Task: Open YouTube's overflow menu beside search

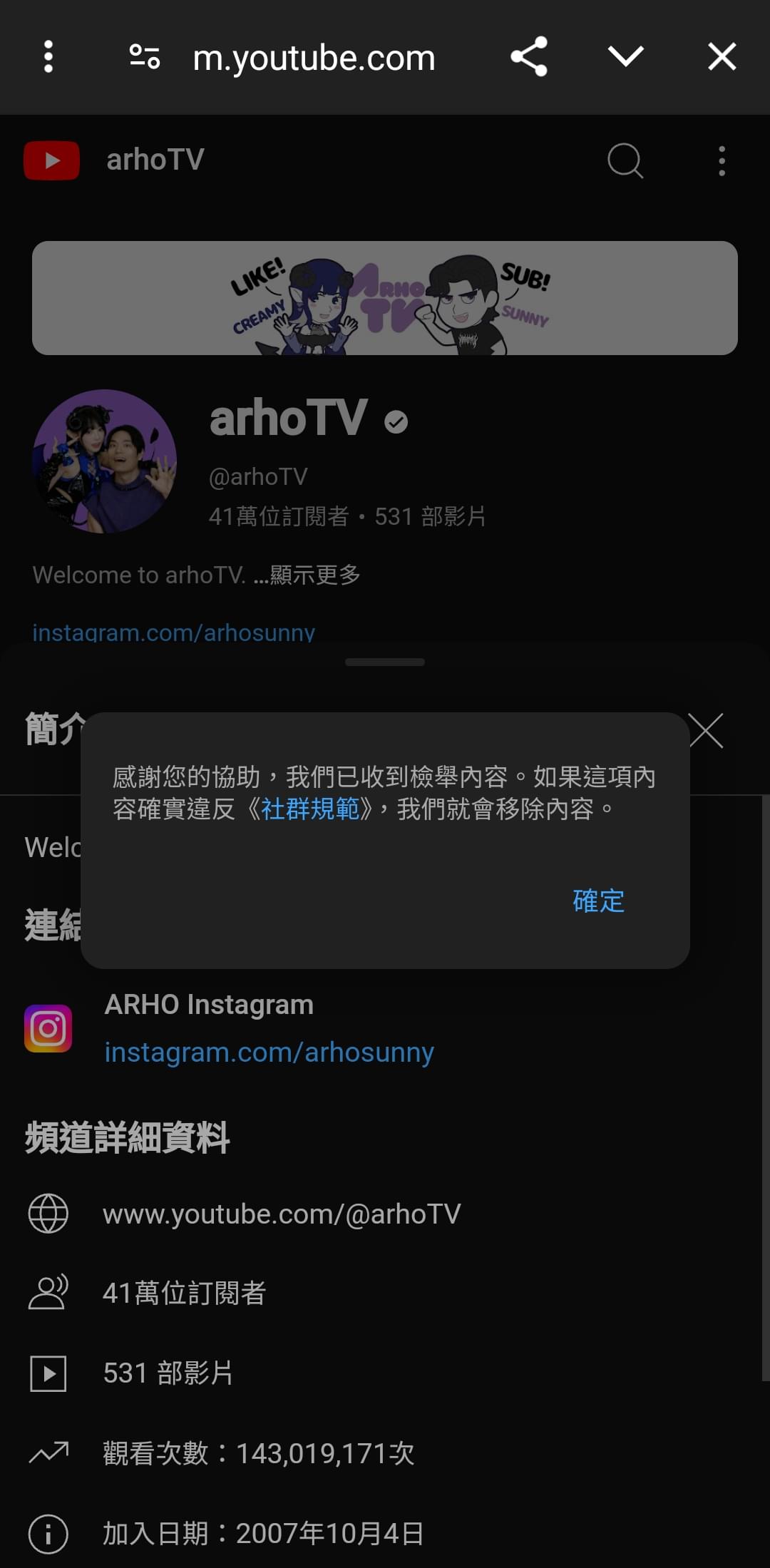Action: [x=722, y=160]
